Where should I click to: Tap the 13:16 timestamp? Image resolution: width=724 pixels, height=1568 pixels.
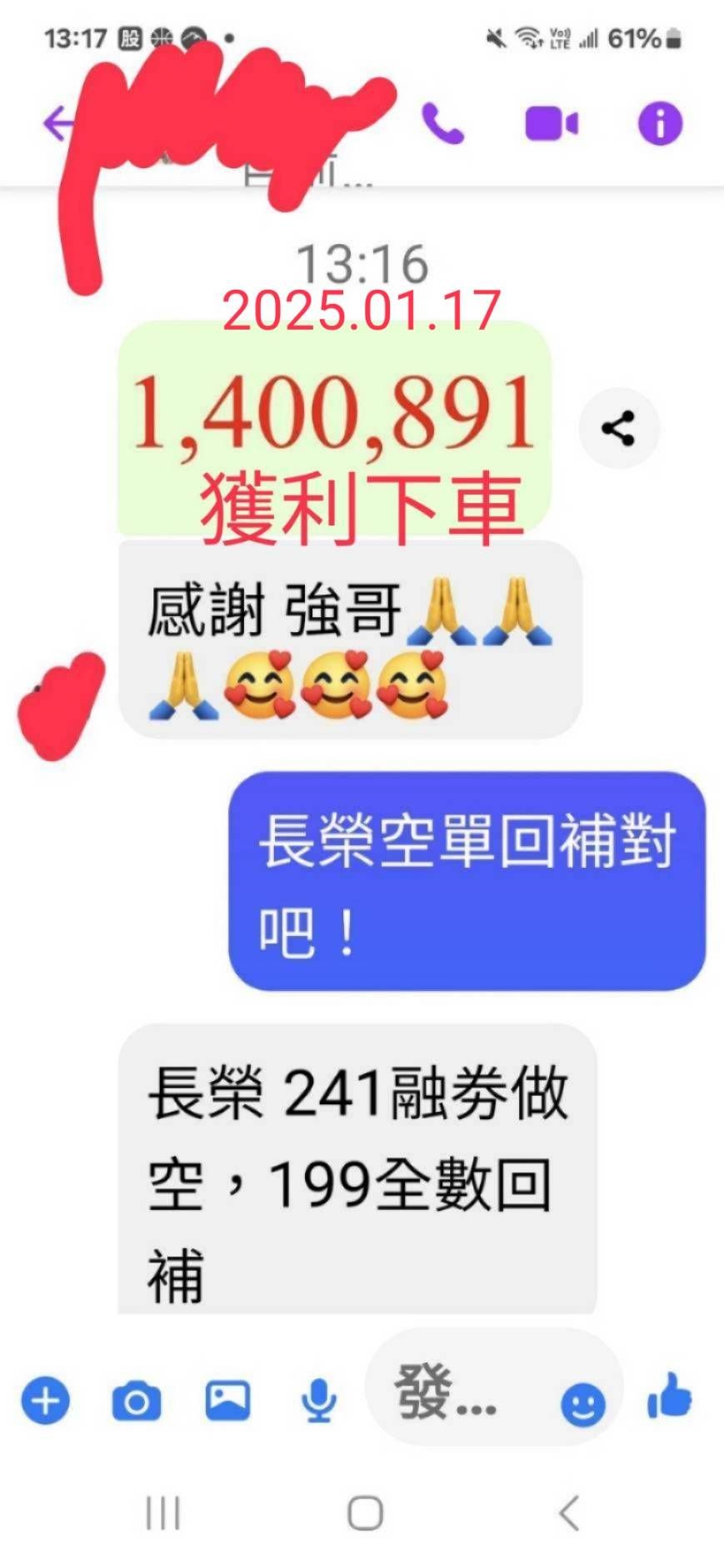coord(362,263)
